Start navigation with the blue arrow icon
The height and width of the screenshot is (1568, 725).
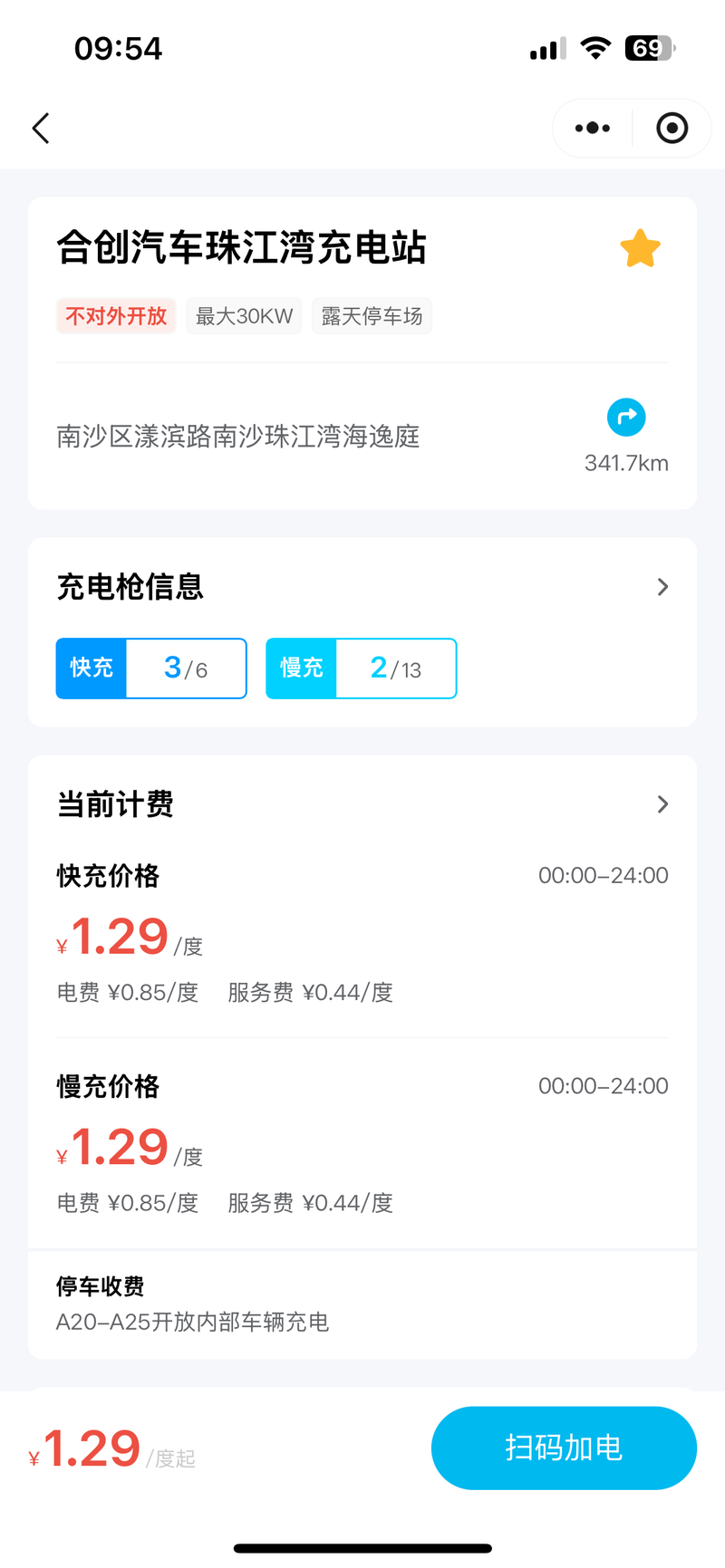(x=626, y=418)
